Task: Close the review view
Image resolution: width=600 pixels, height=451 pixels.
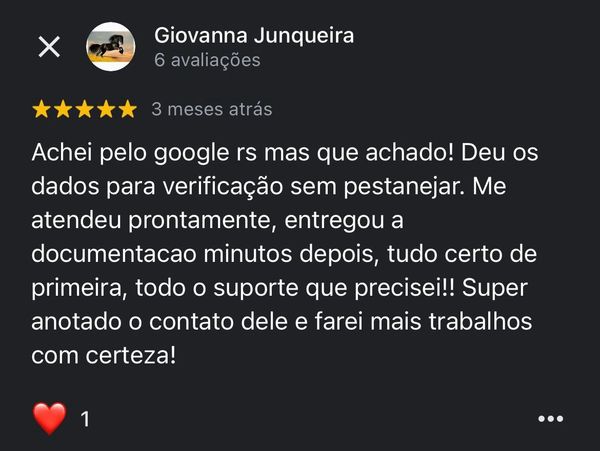Action: point(48,47)
